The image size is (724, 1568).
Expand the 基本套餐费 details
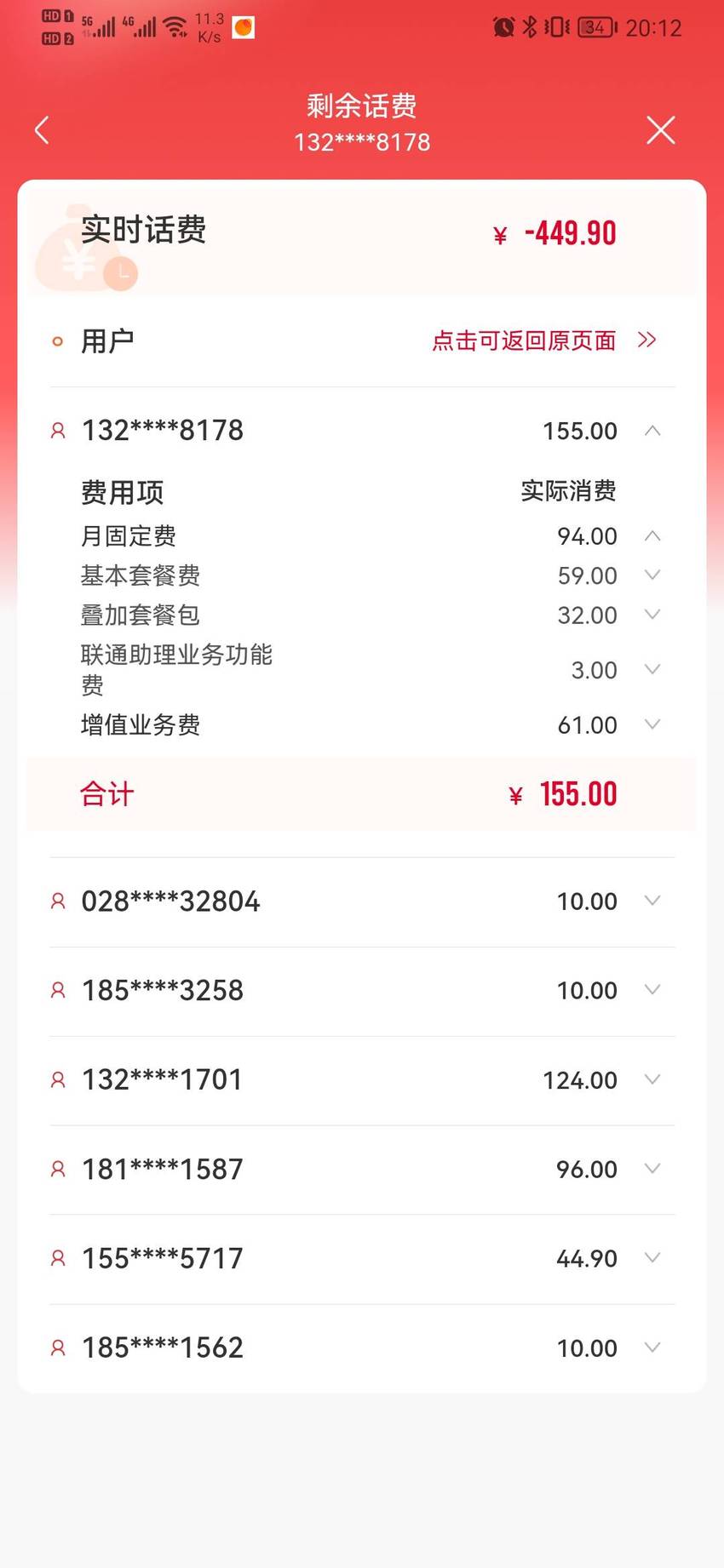(652, 575)
